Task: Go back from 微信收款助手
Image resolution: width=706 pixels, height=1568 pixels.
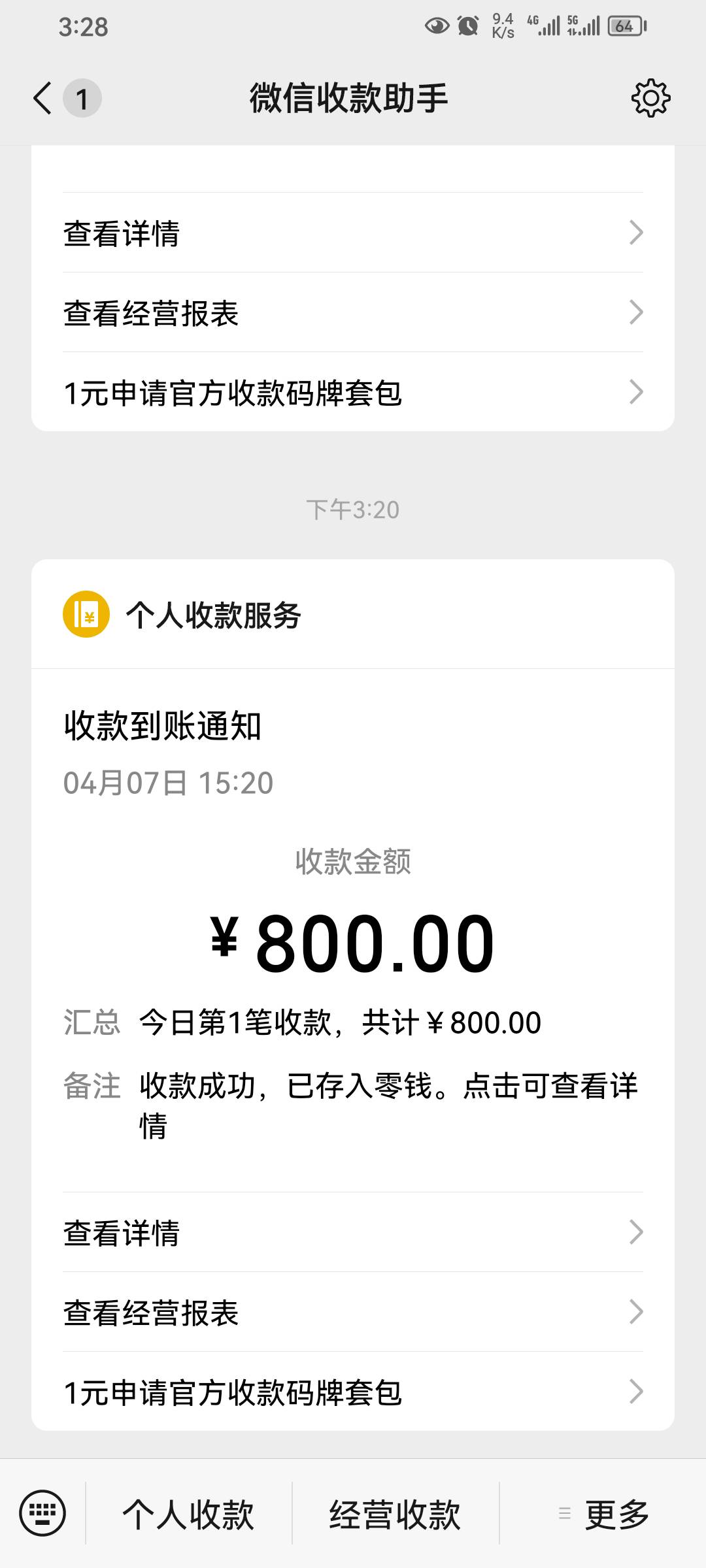Action: point(43,99)
